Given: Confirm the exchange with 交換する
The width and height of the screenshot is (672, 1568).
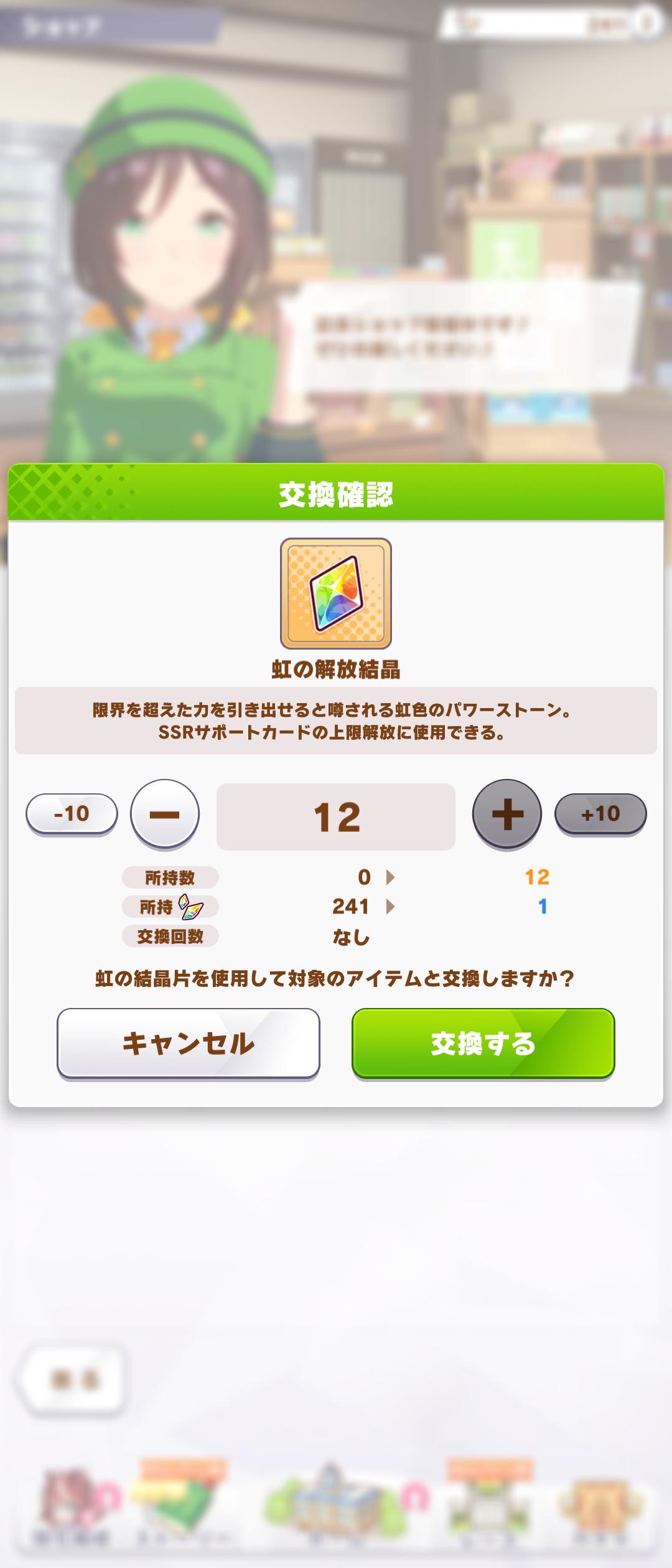Looking at the screenshot, I should (483, 1043).
